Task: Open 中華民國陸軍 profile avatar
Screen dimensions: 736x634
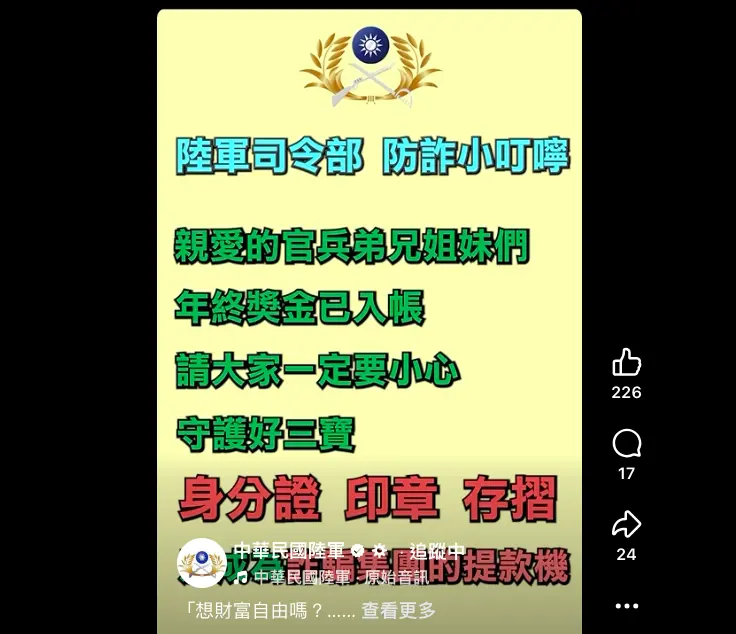Action: [x=202, y=562]
